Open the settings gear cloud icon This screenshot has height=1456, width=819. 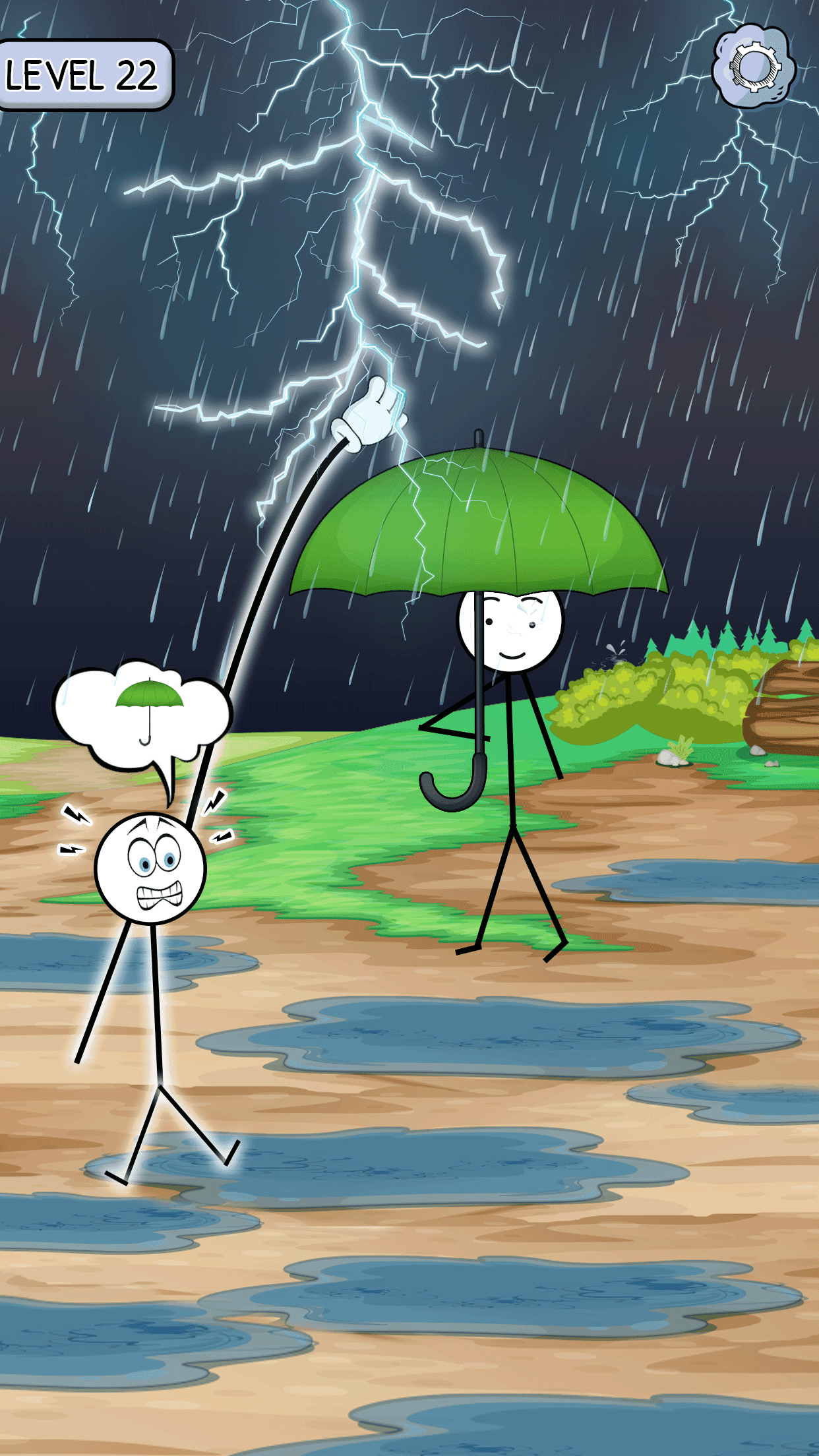tap(750, 66)
